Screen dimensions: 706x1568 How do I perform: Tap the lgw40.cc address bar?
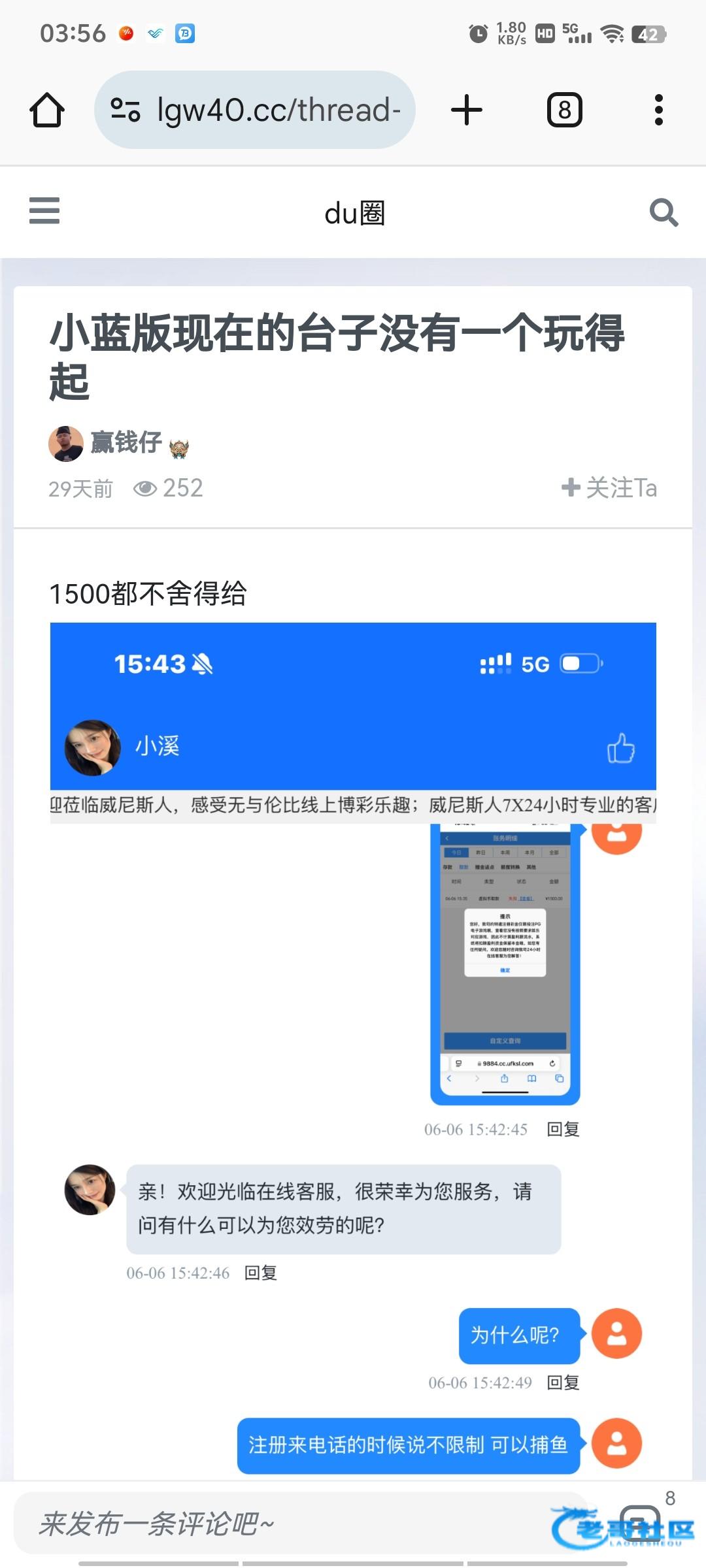pyautogui.click(x=255, y=110)
